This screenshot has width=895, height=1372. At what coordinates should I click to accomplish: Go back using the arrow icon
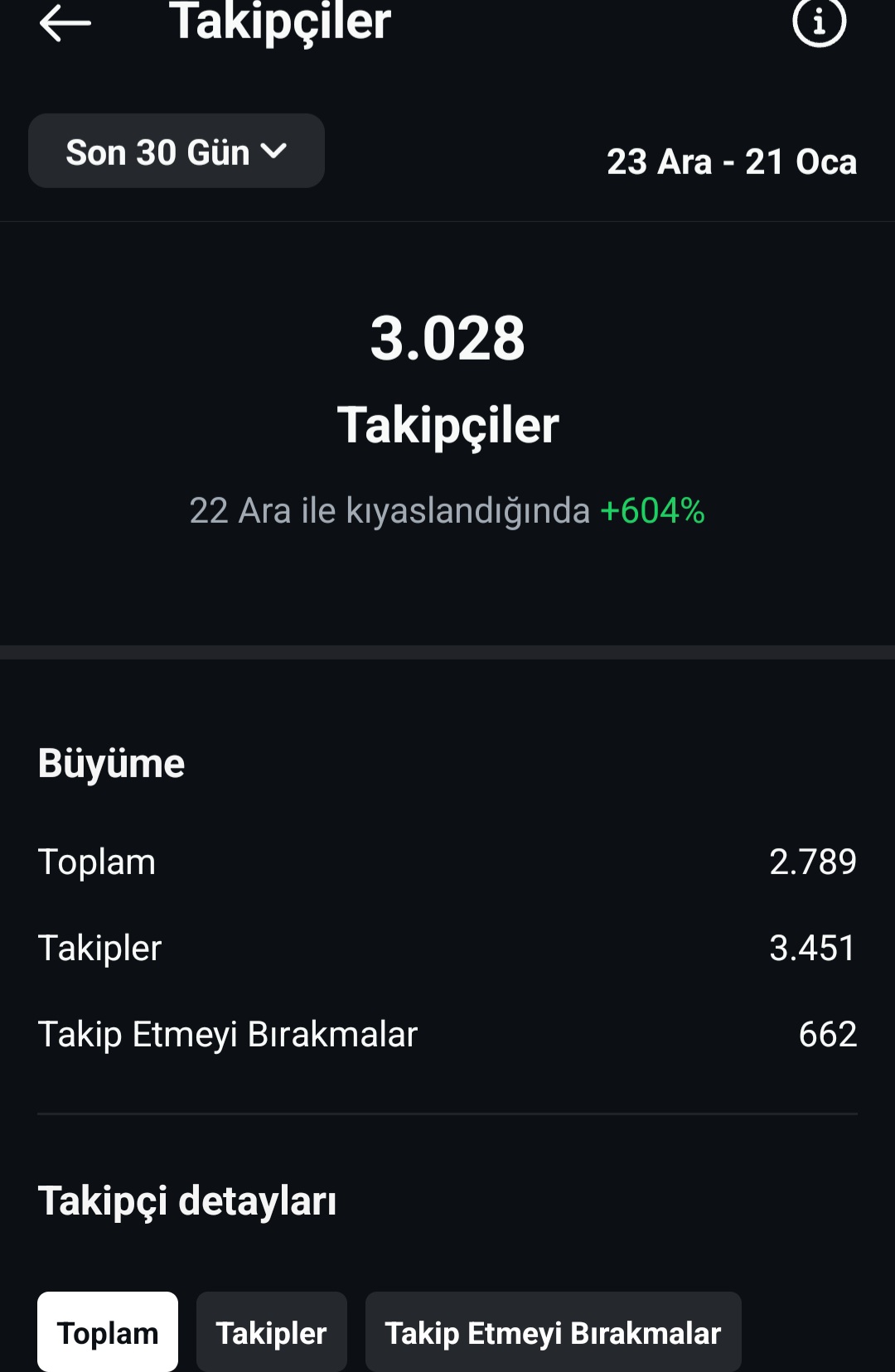65,22
